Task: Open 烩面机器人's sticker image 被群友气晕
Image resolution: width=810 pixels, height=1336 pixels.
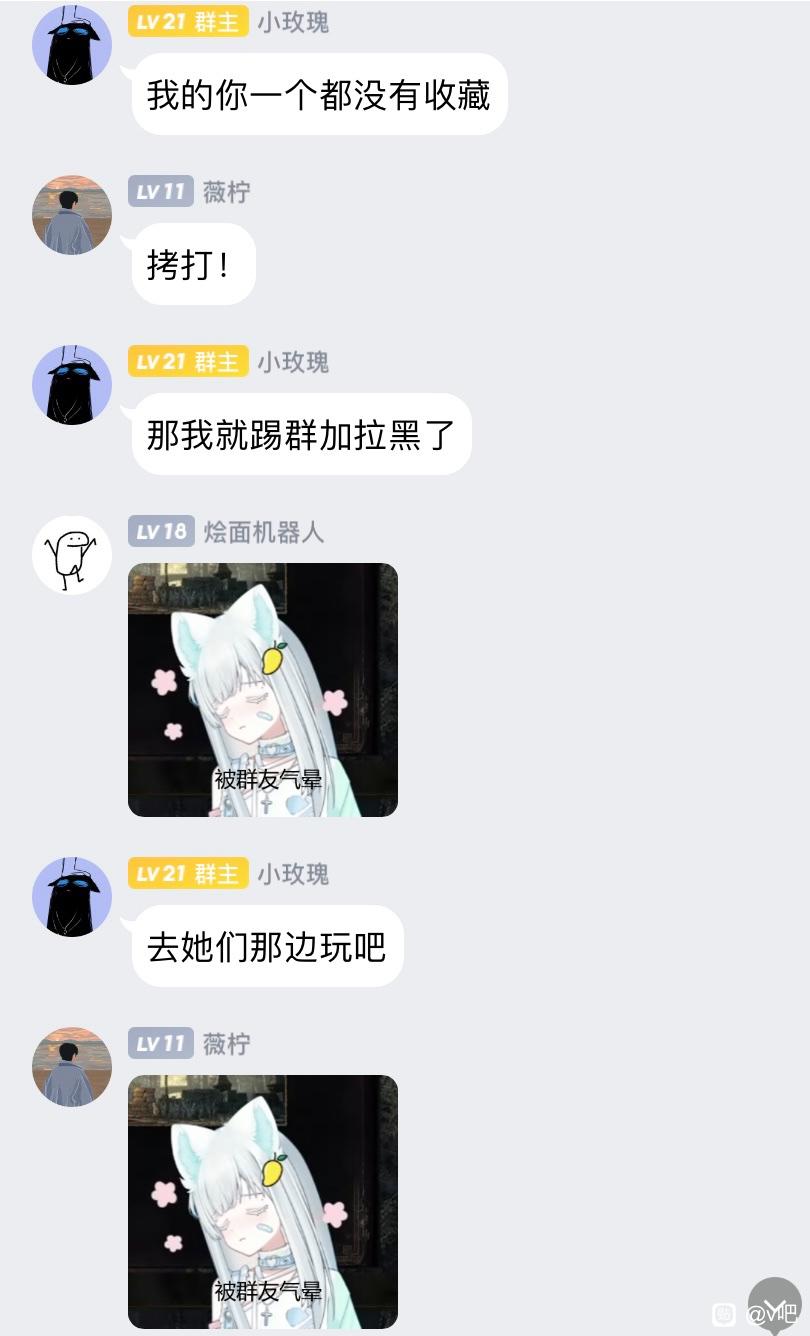Action: pyautogui.click(x=263, y=690)
